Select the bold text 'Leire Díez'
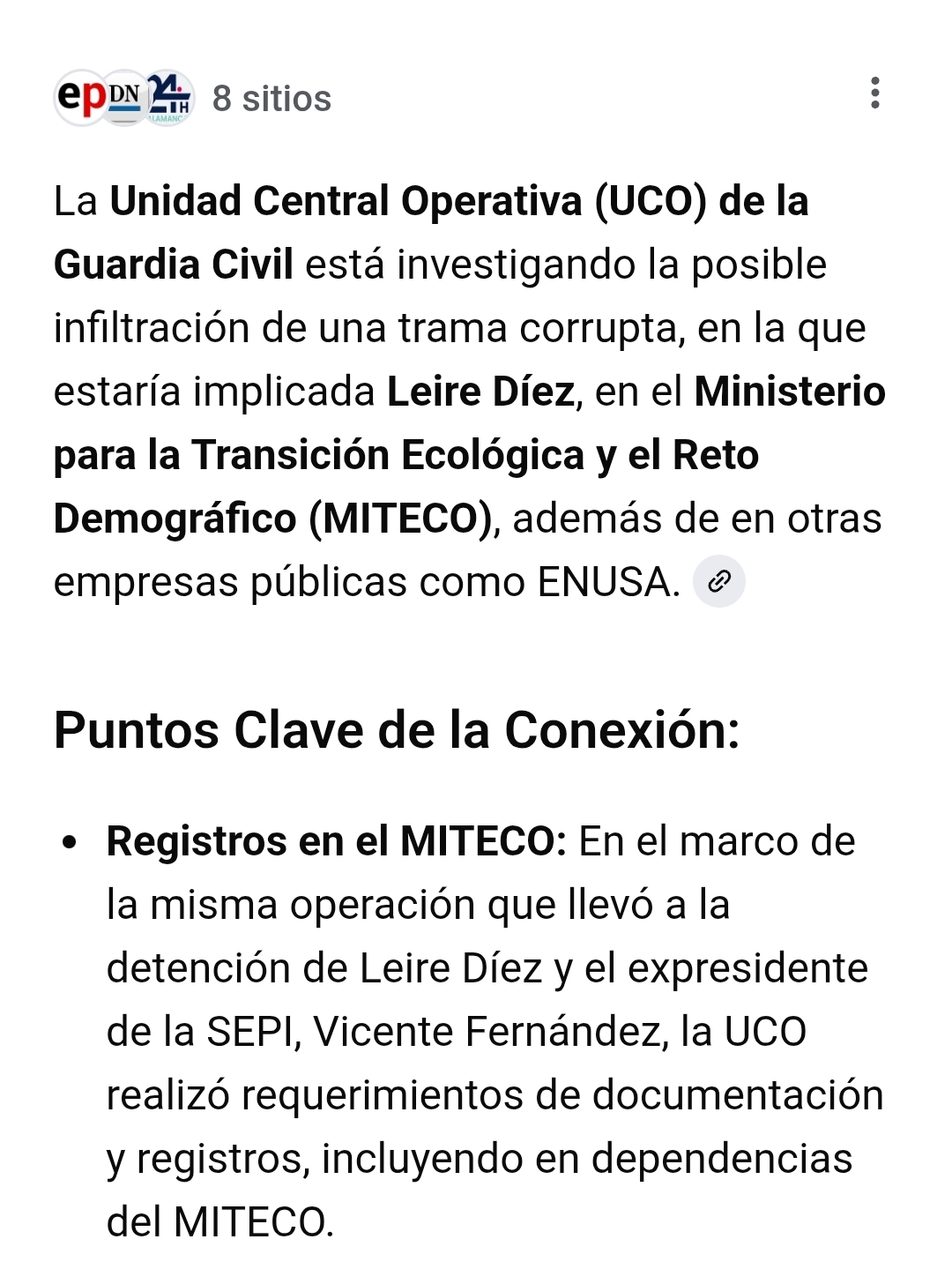This screenshot has height=1269, width=952. coord(480,391)
